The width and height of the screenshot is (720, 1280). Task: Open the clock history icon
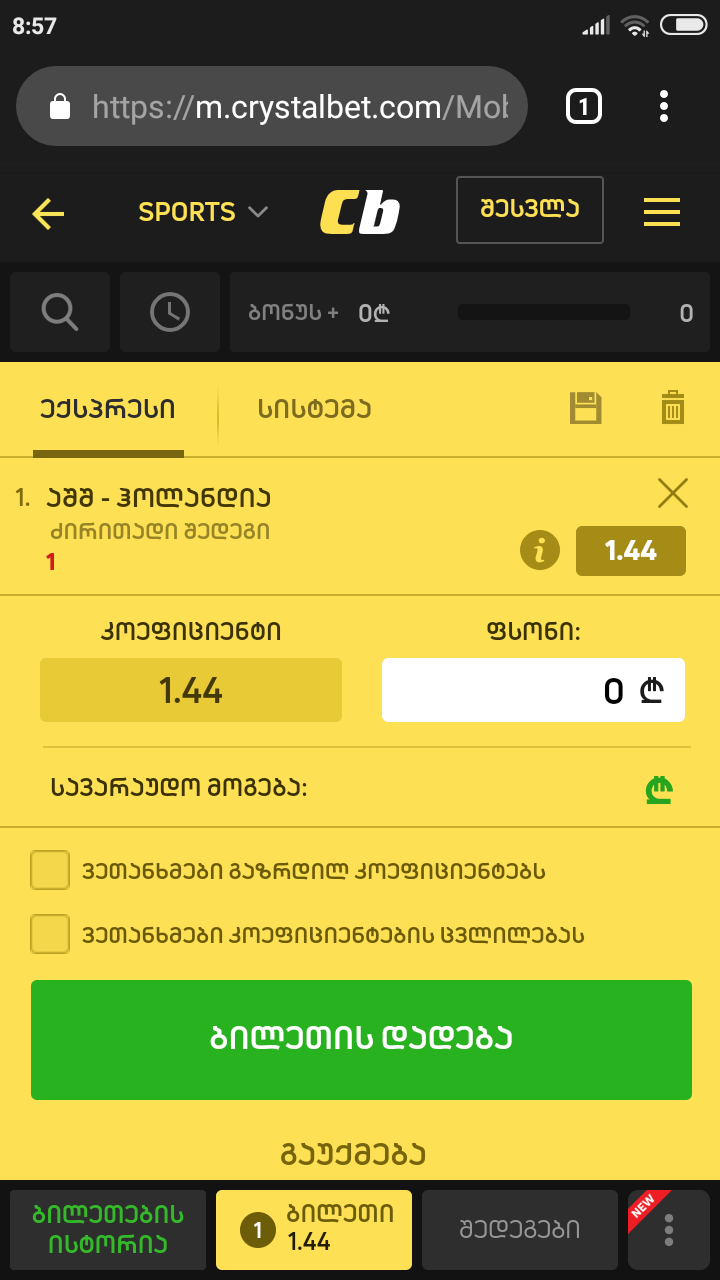point(170,312)
